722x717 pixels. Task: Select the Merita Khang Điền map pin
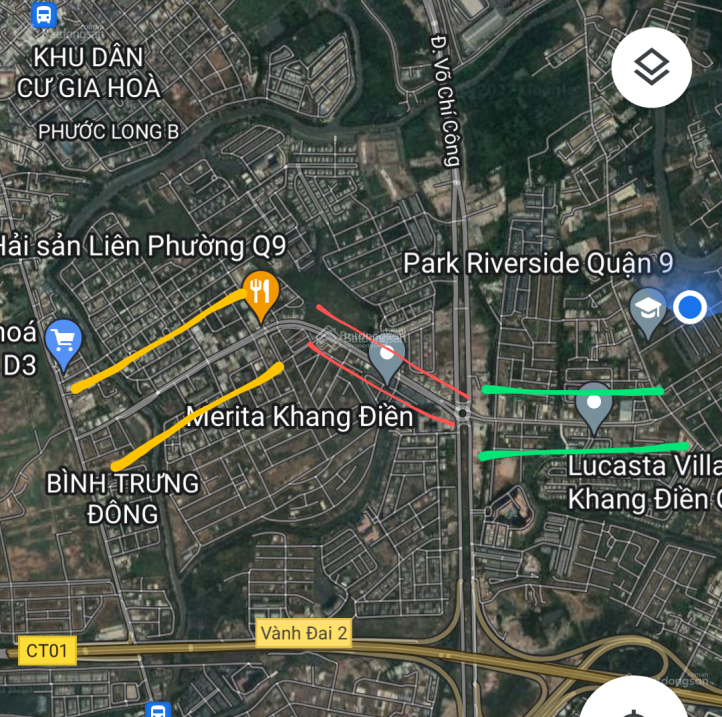pyautogui.click(x=386, y=356)
